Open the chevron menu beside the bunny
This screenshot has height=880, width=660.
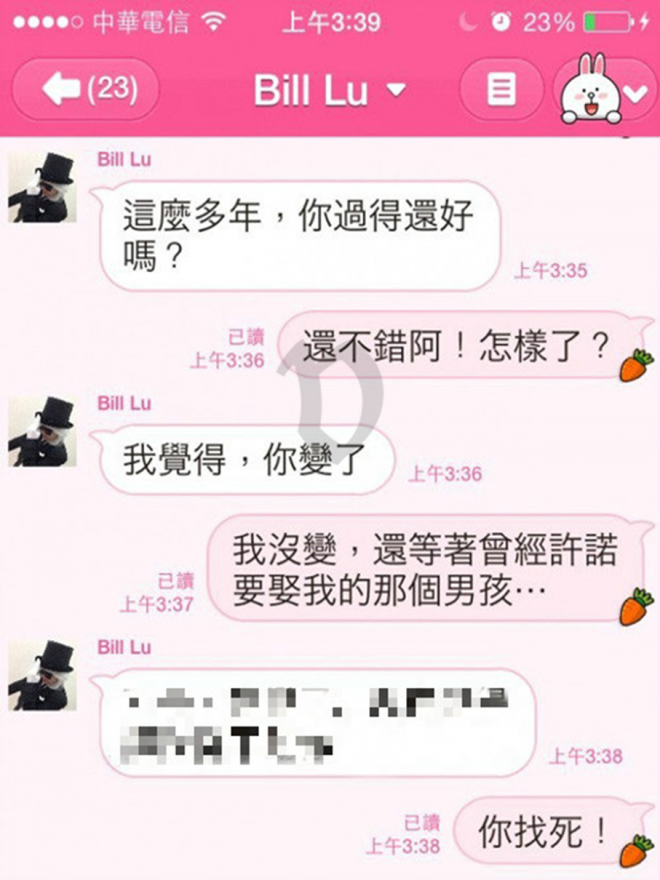coord(635,94)
